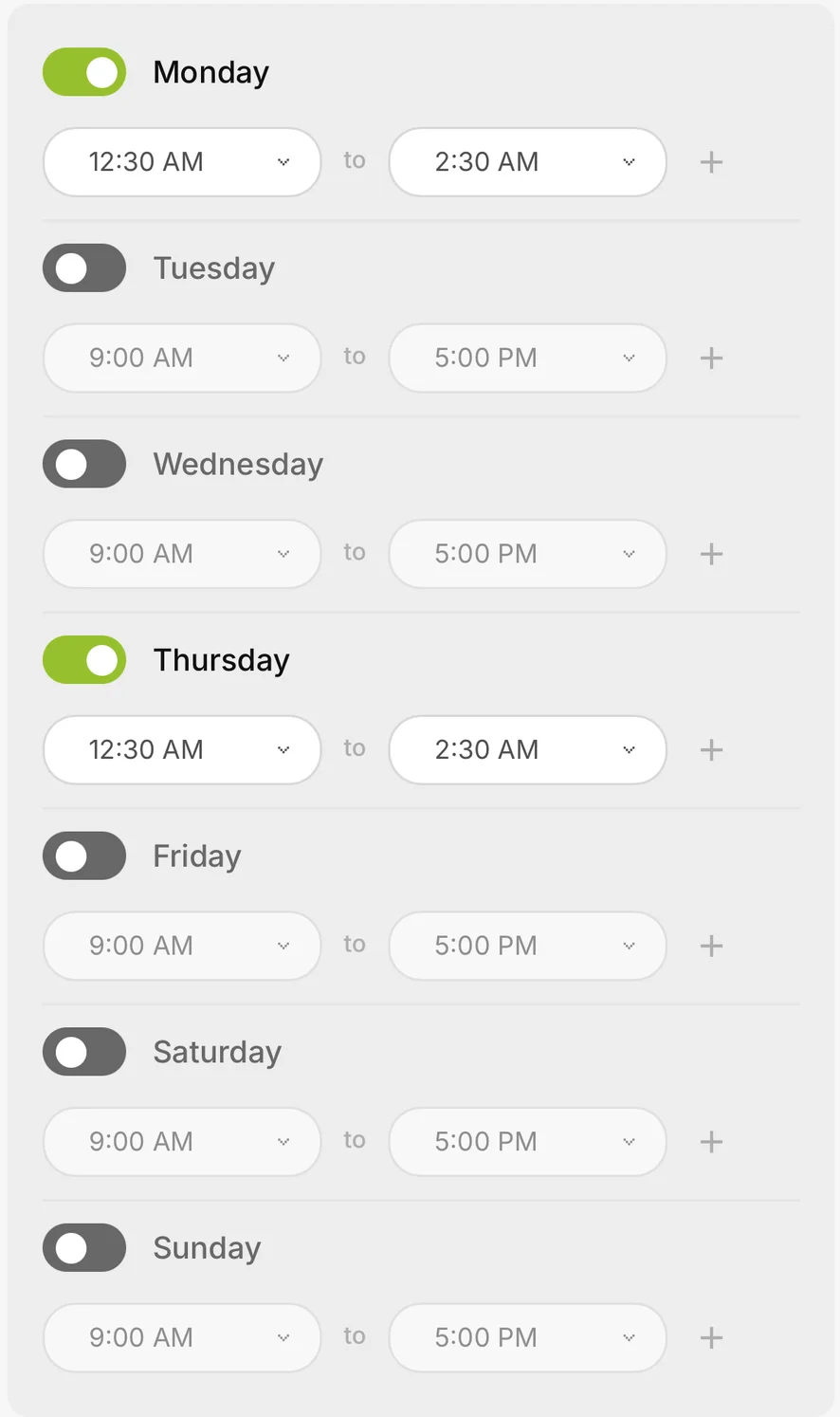Open Monday start time dropdown

pyautogui.click(x=182, y=162)
